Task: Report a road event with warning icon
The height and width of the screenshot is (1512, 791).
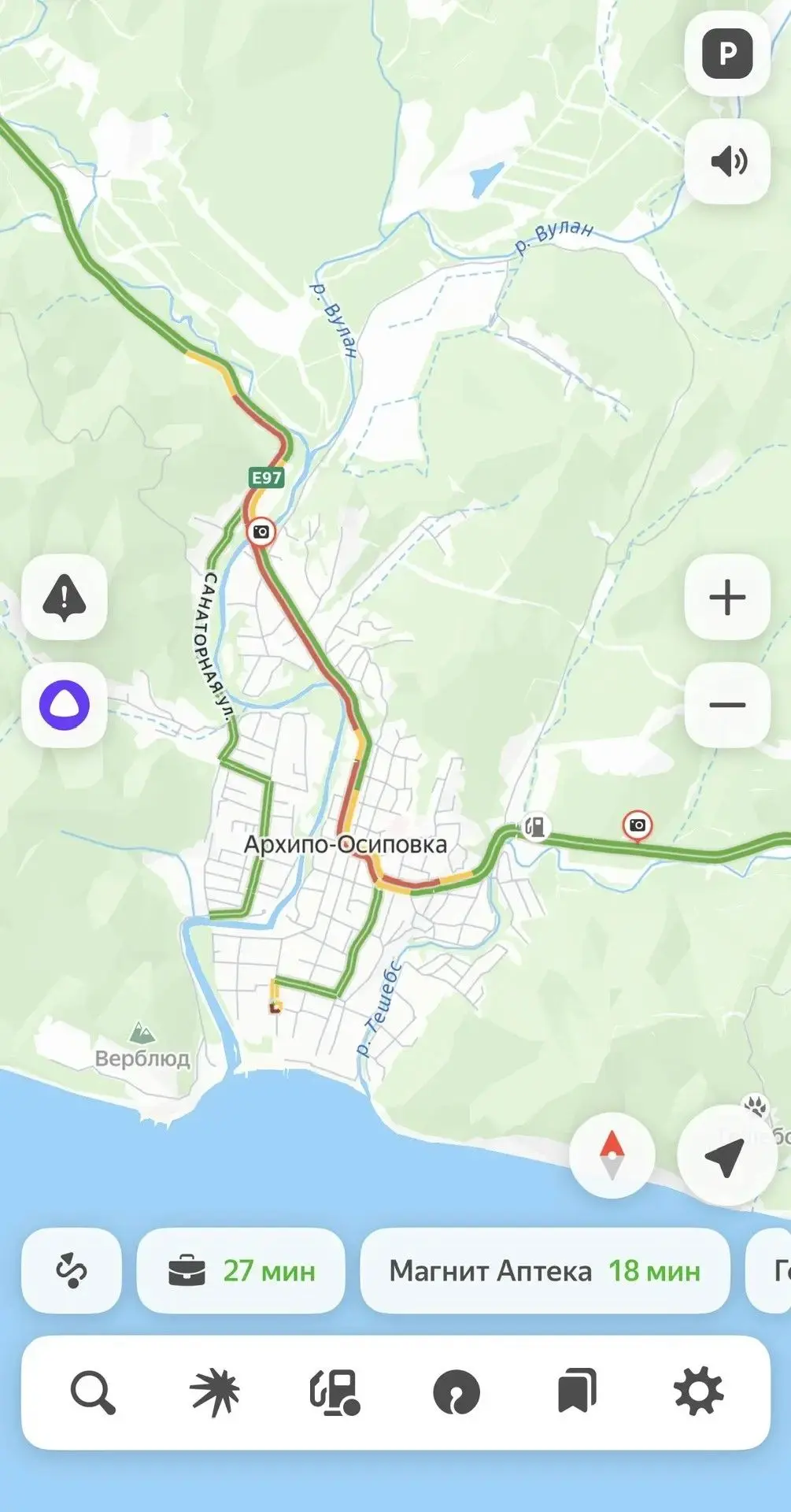Action: (x=65, y=597)
